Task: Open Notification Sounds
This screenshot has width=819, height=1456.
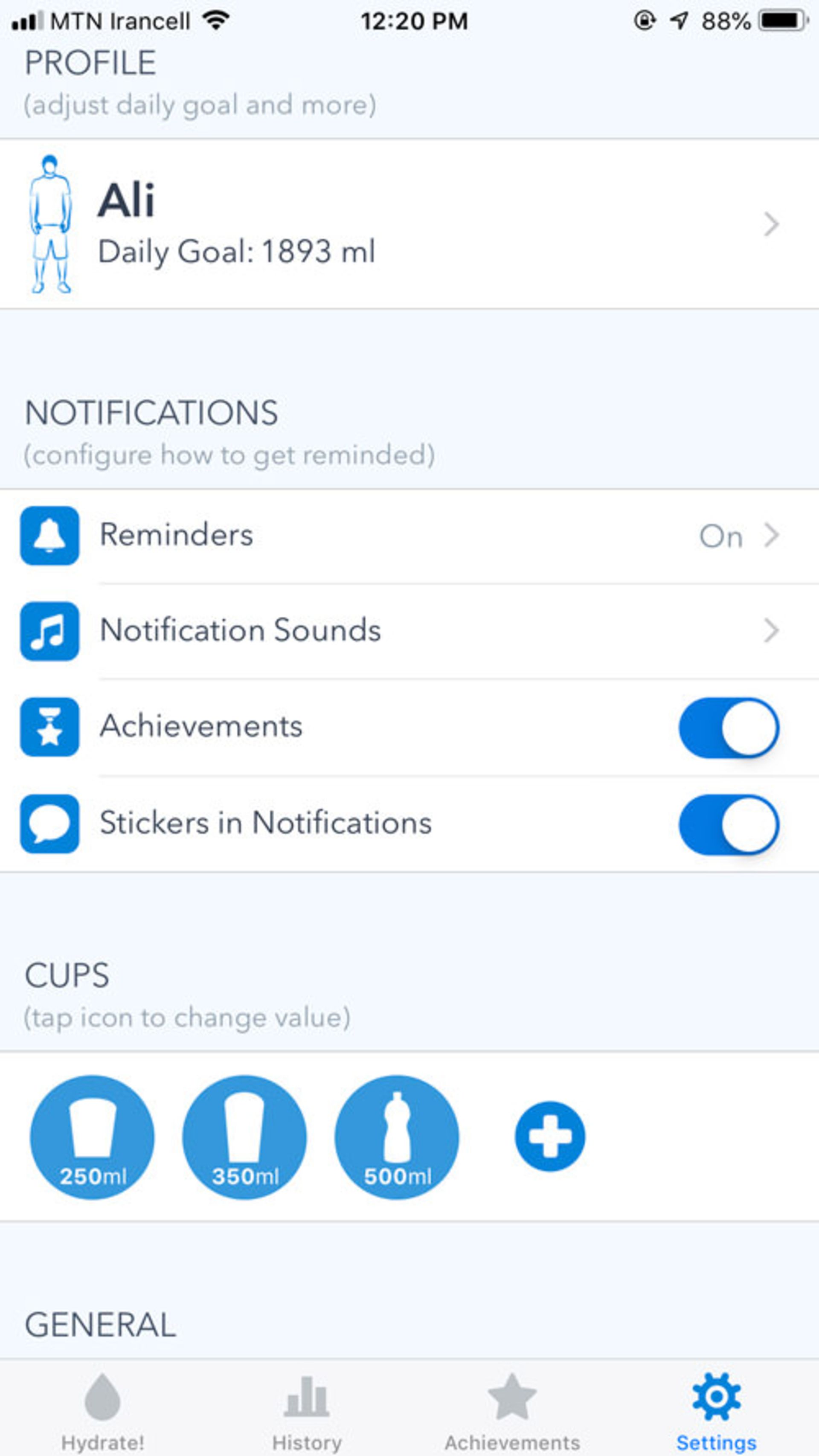Action: point(409,631)
